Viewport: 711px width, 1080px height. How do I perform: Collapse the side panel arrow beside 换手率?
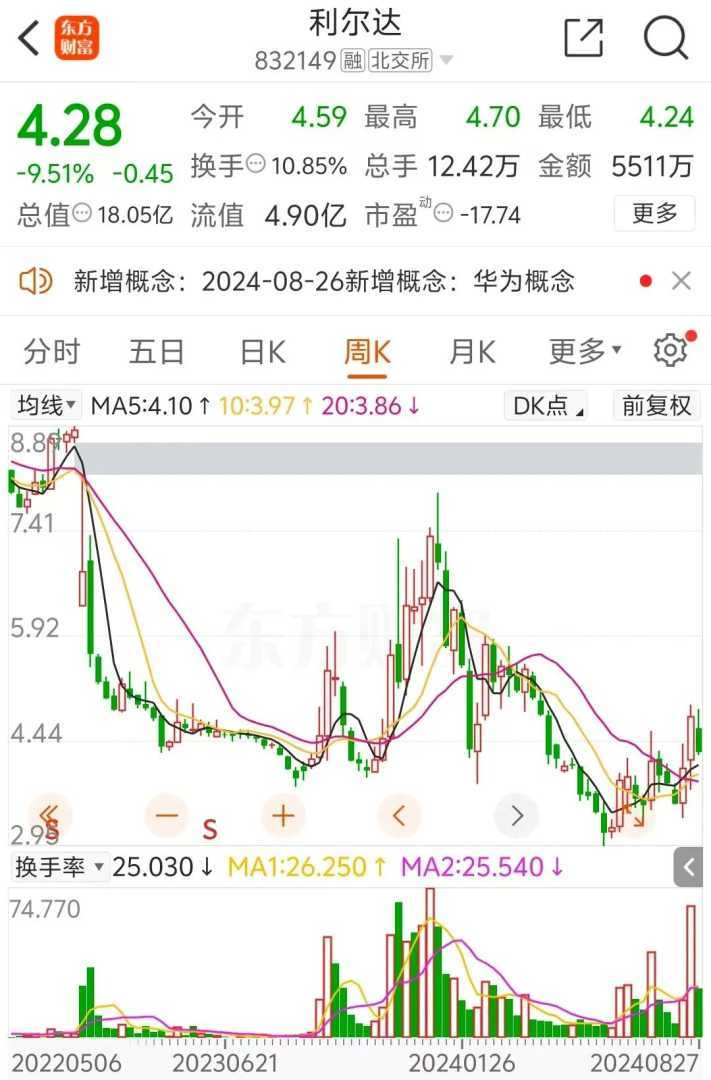point(688,866)
